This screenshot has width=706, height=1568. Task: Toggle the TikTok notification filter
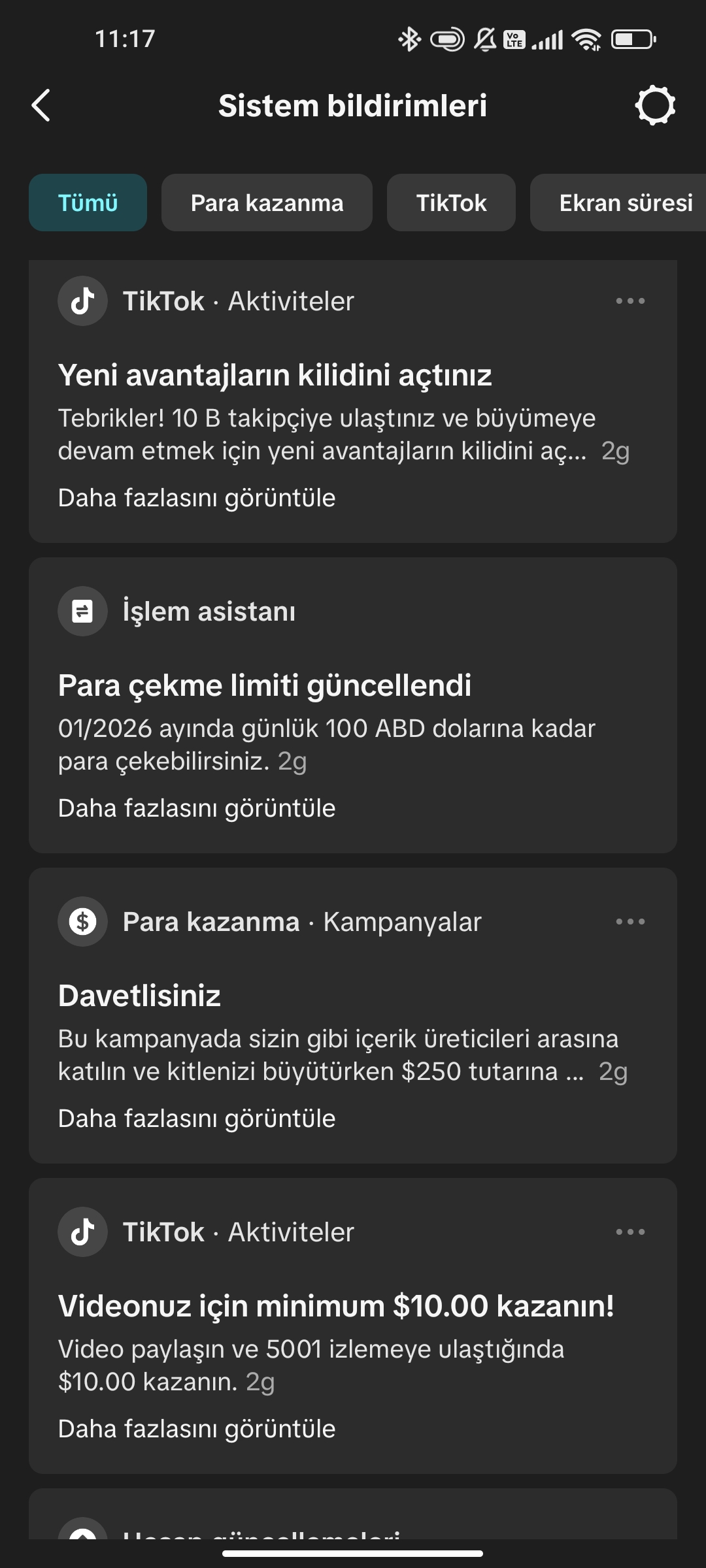pyautogui.click(x=451, y=203)
